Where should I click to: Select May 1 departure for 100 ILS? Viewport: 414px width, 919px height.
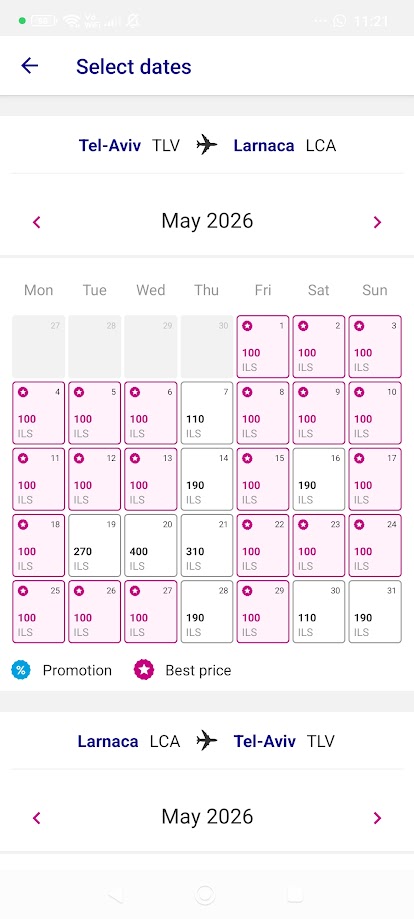coord(263,346)
